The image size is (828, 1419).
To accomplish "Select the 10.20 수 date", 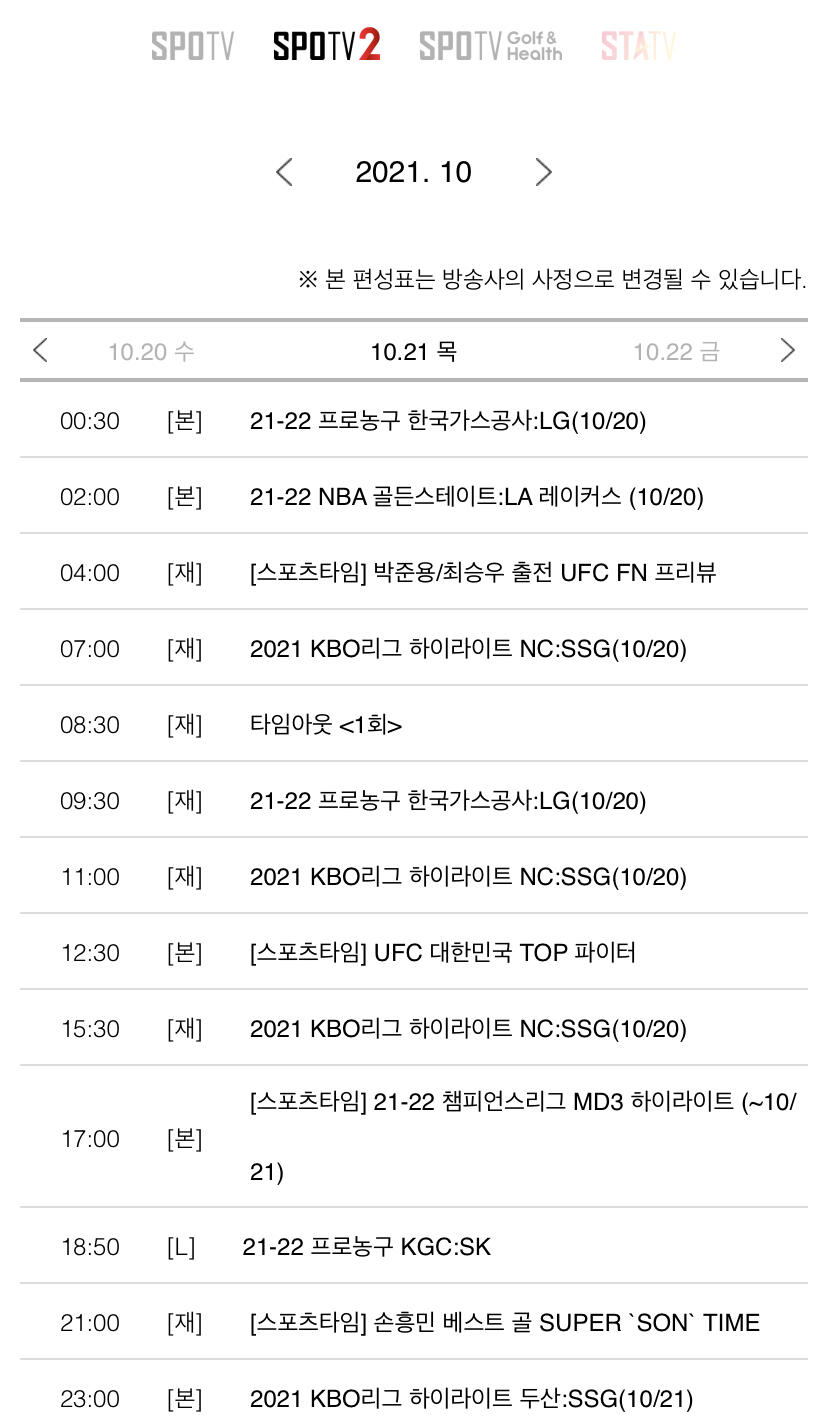I will pos(151,352).
